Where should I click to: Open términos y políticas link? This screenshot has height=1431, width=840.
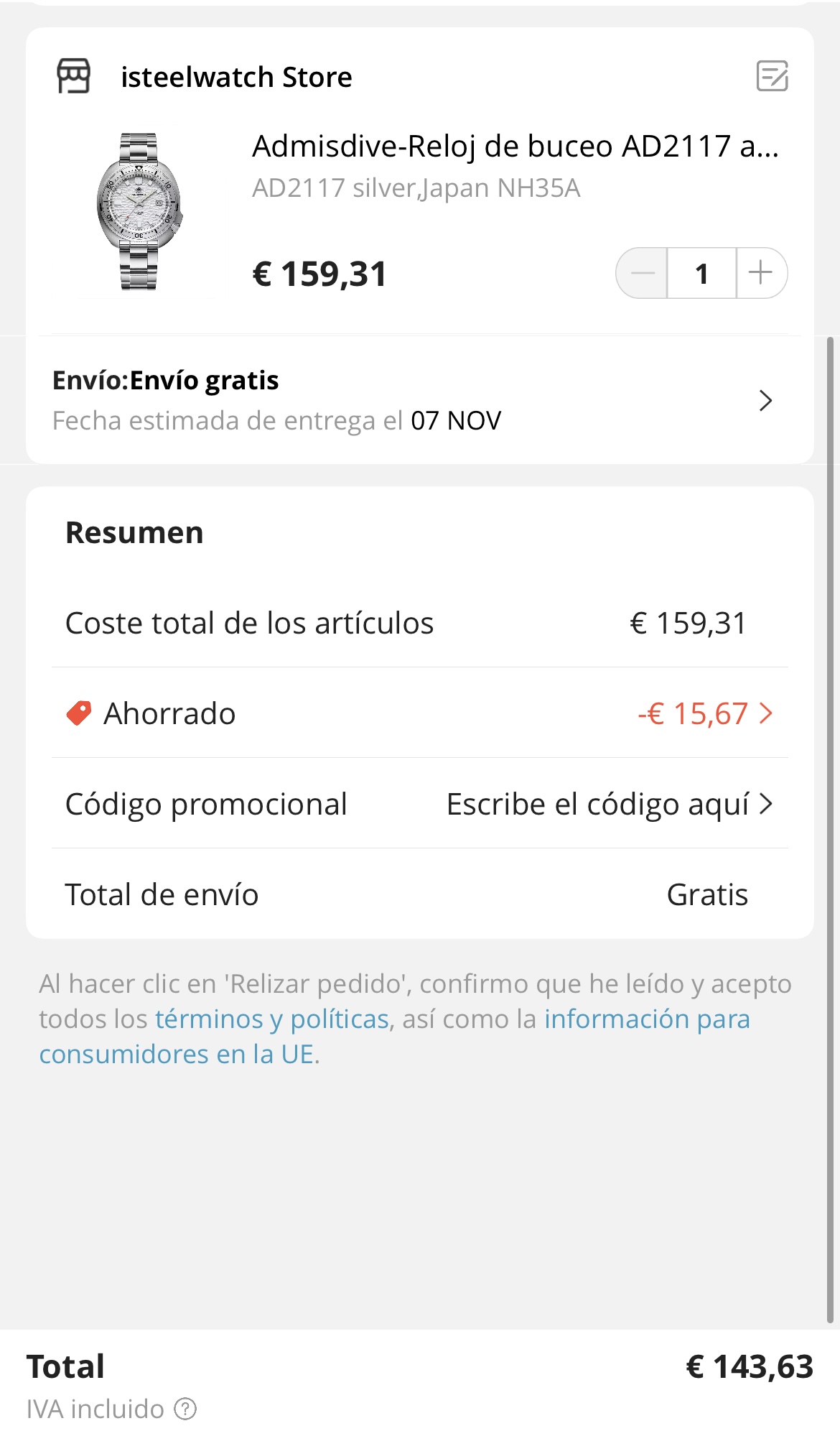(272, 1019)
